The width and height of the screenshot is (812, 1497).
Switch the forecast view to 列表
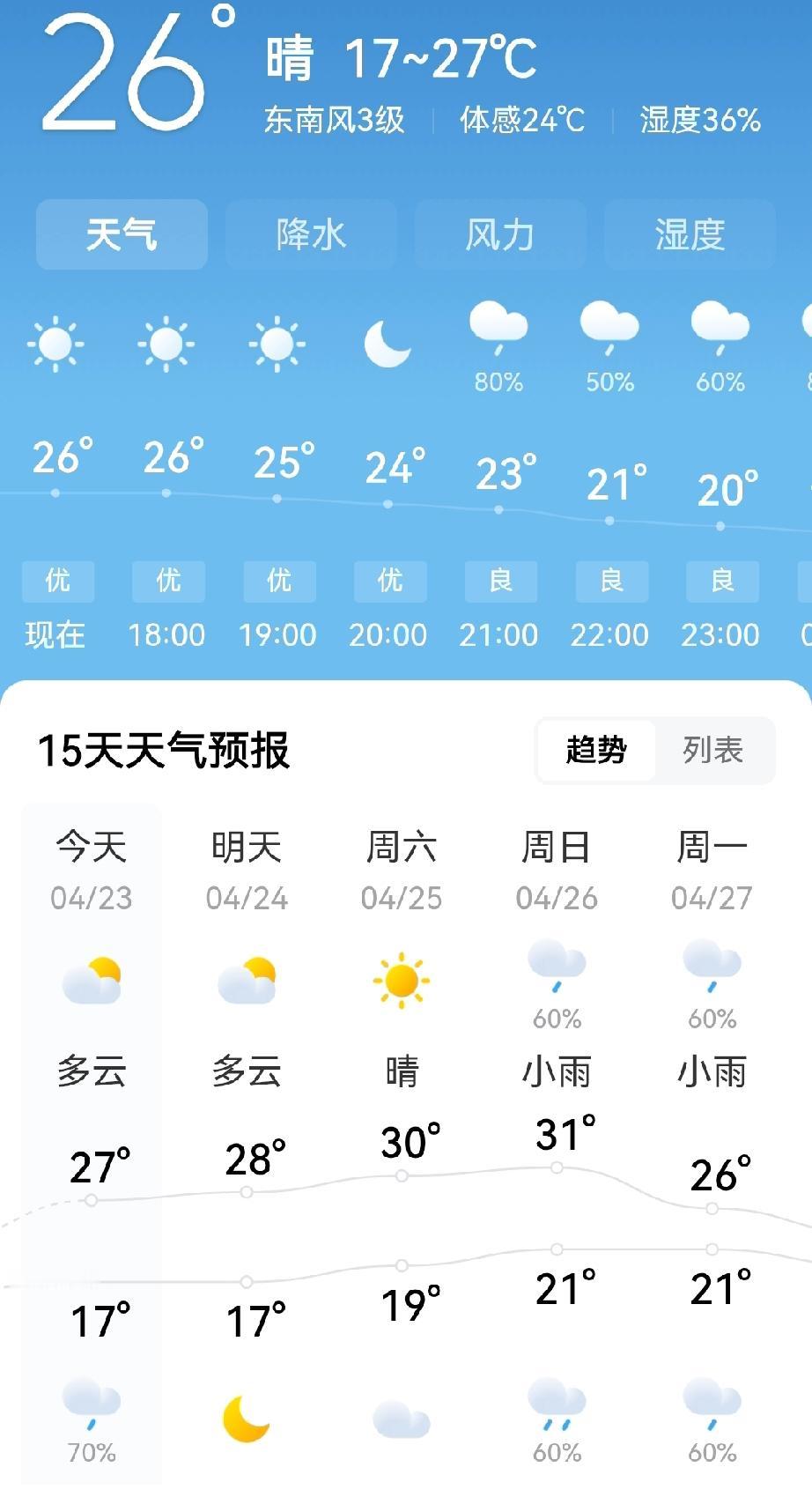pos(712,751)
